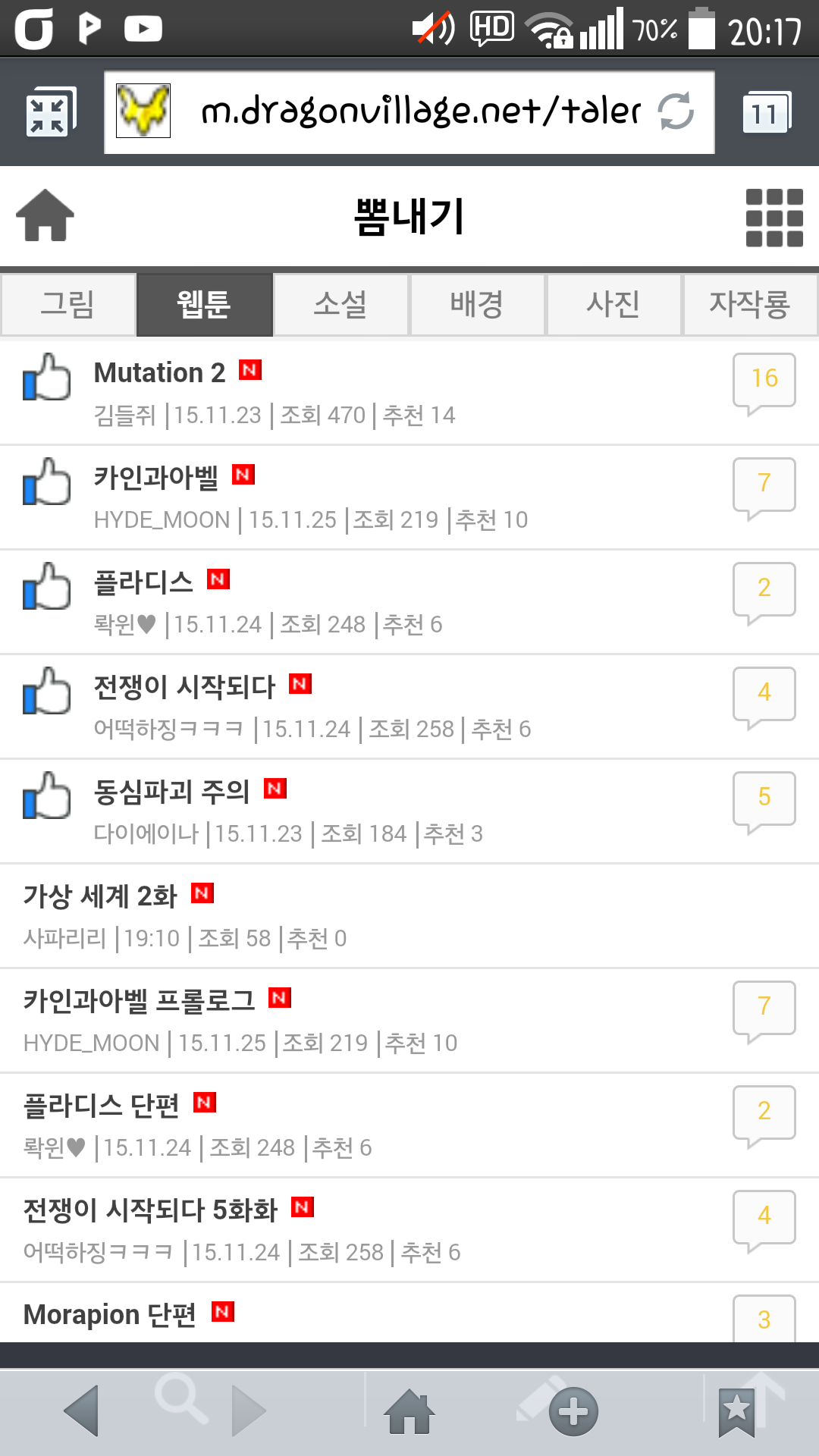Switch to the 소설 tab
This screenshot has width=819, height=1456.
coord(340,305)
